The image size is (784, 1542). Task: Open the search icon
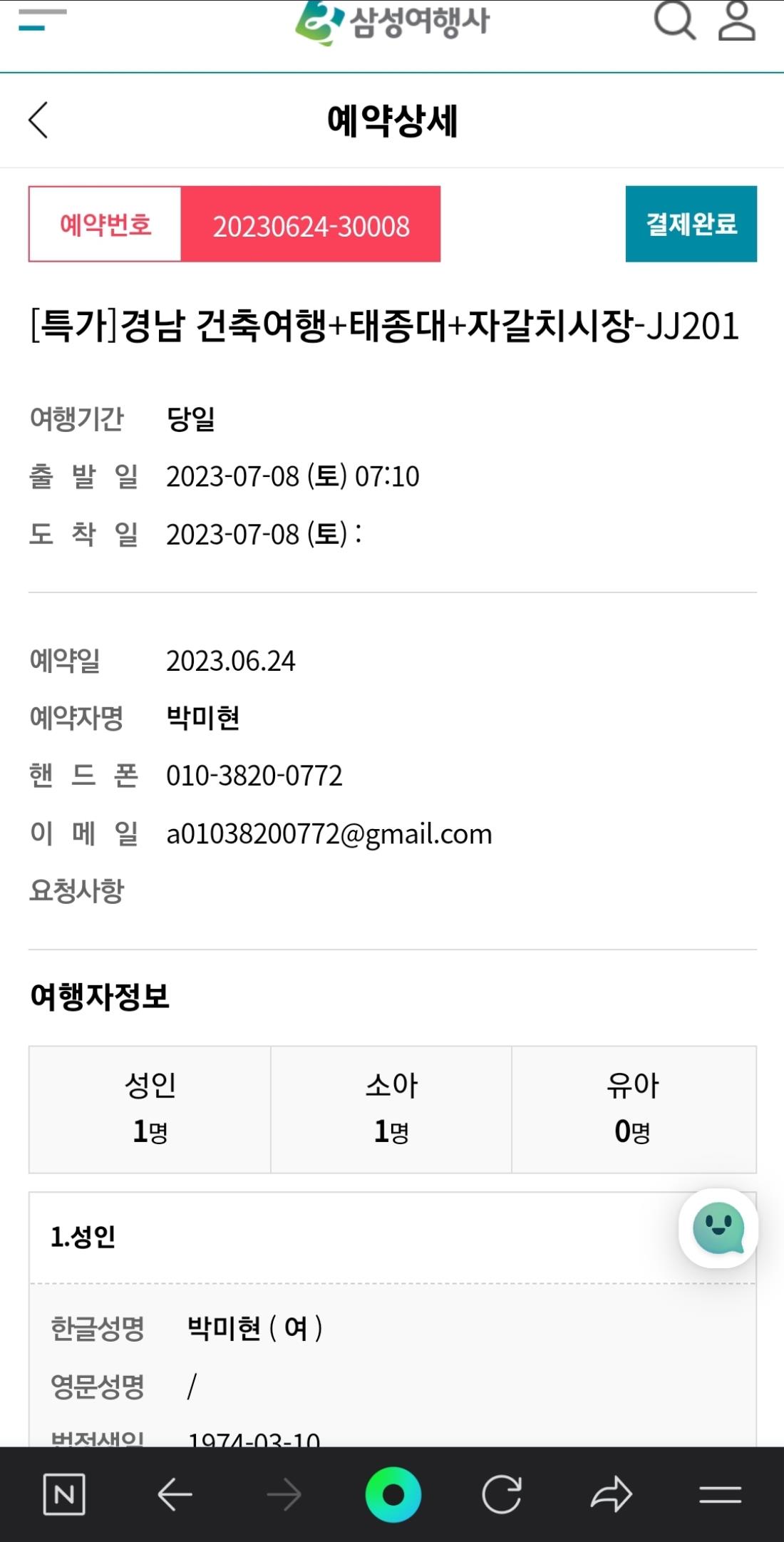(x=674, y=20)
